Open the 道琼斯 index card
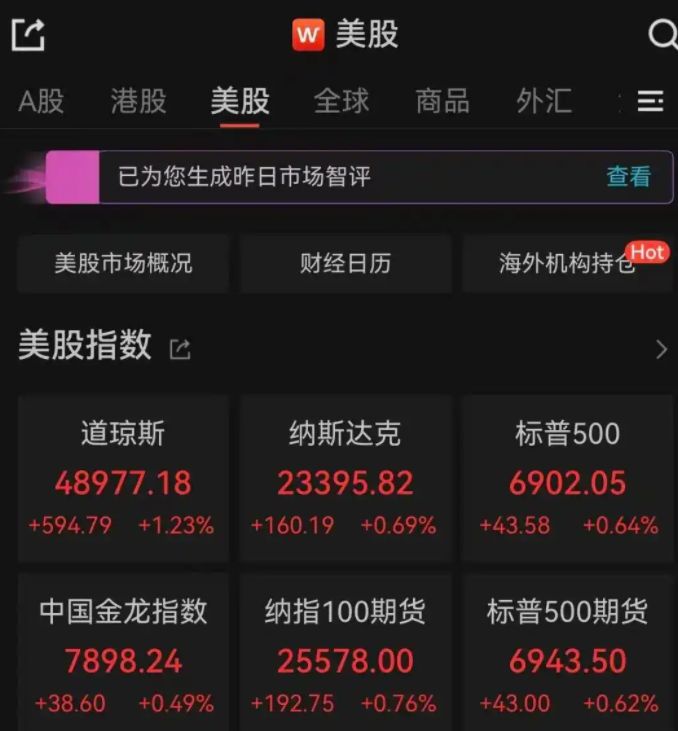The image size is (678, 731). point(123,478)
